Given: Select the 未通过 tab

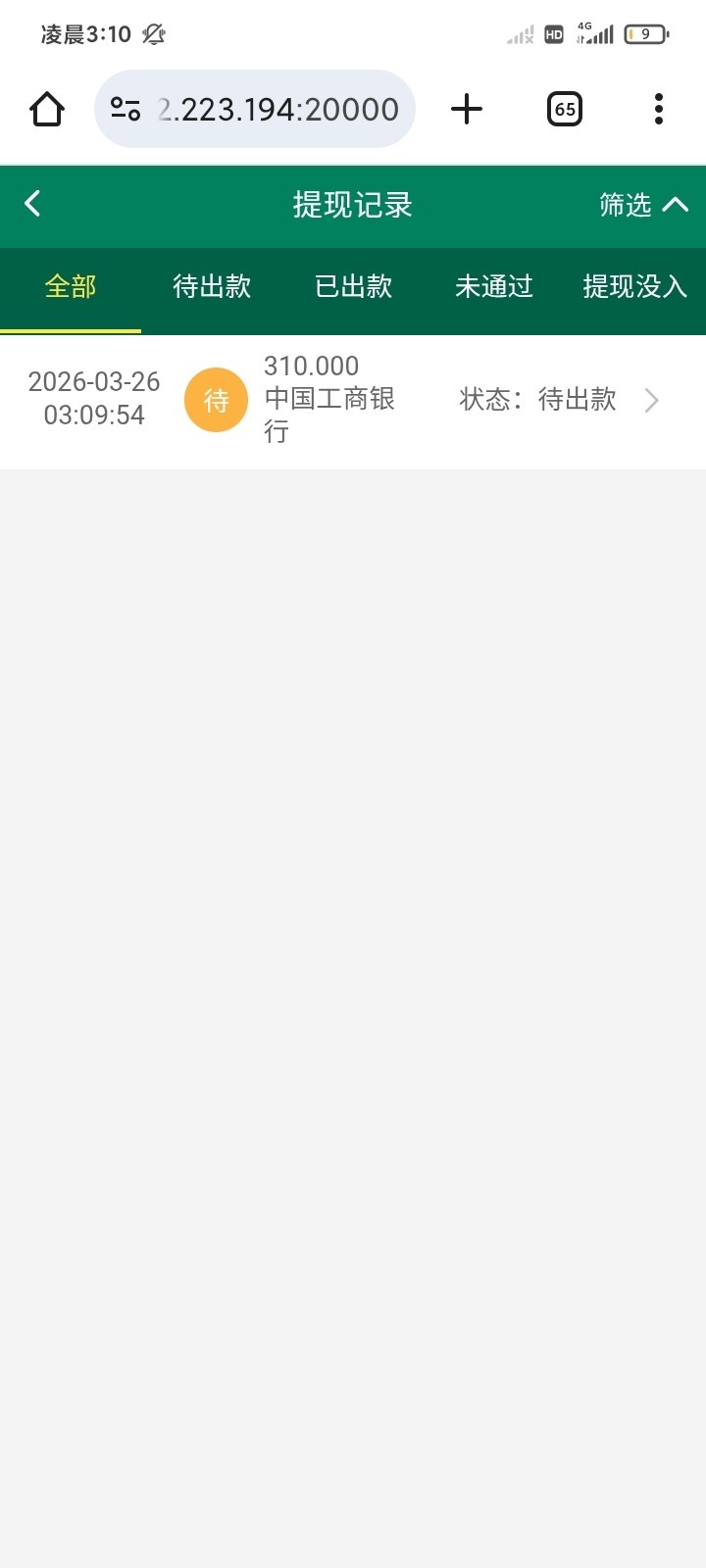Looking at the screenshot, I should [494, 287].
